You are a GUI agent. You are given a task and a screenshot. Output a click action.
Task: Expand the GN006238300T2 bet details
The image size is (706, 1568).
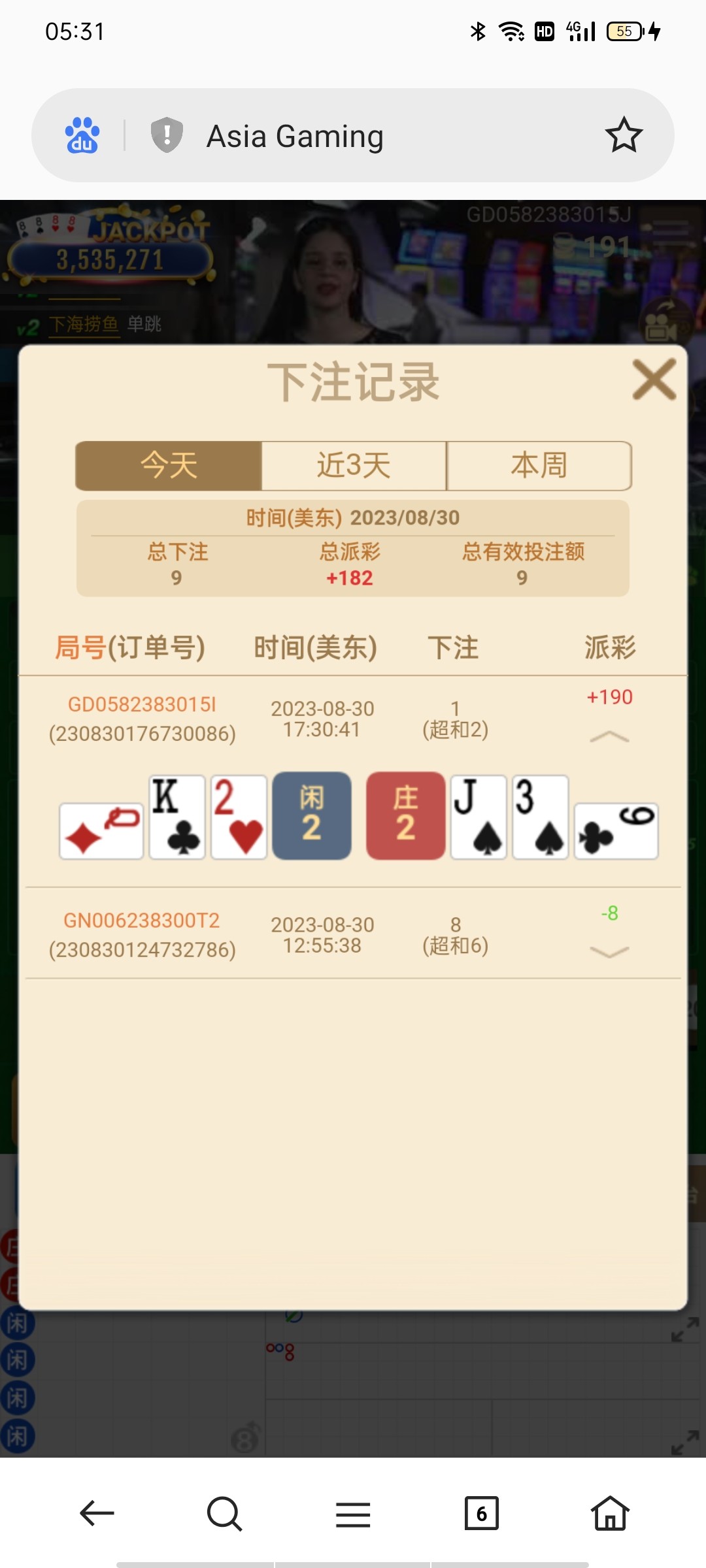pos(609,953)
